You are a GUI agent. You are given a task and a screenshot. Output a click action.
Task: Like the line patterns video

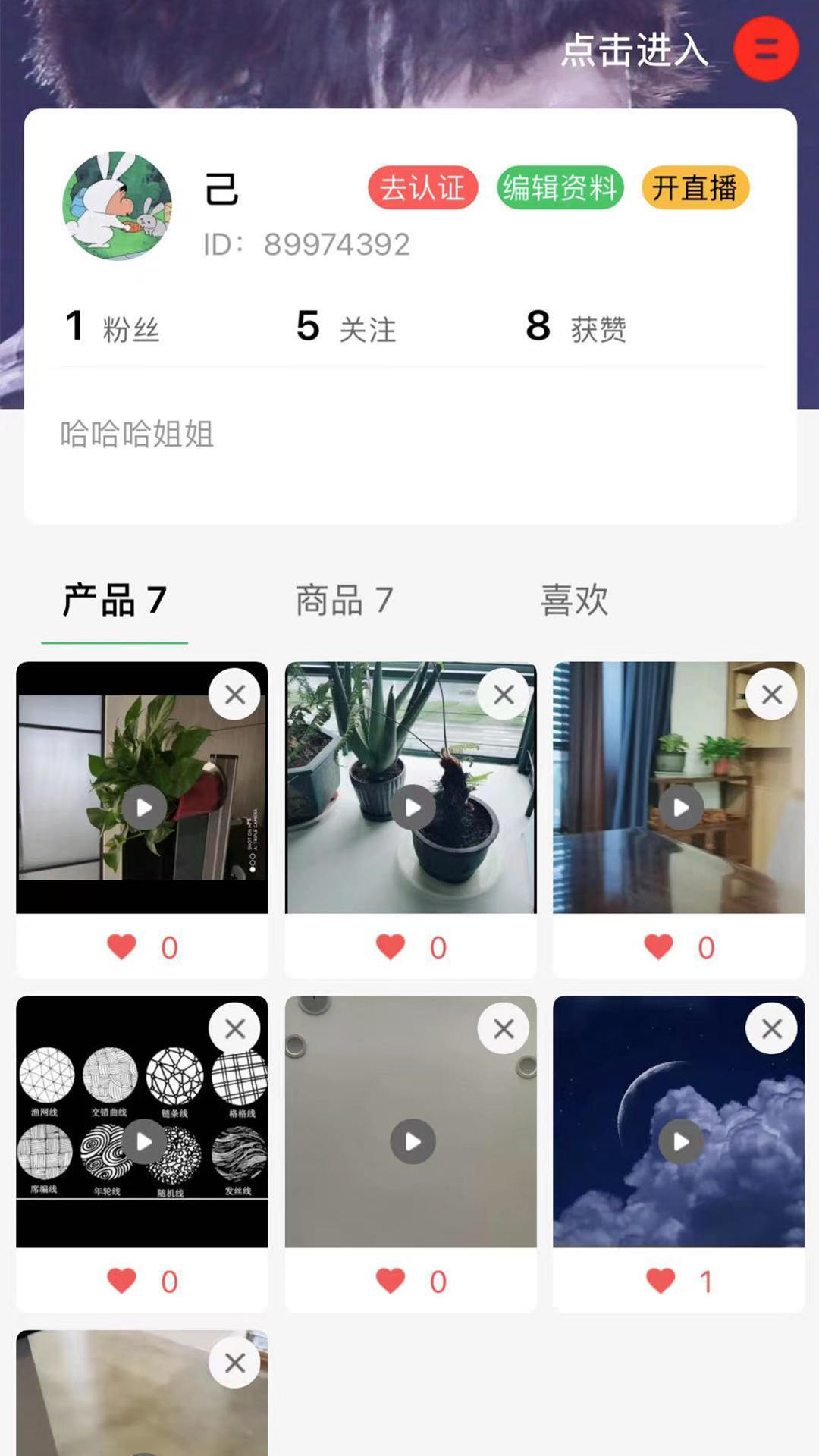121,1280
